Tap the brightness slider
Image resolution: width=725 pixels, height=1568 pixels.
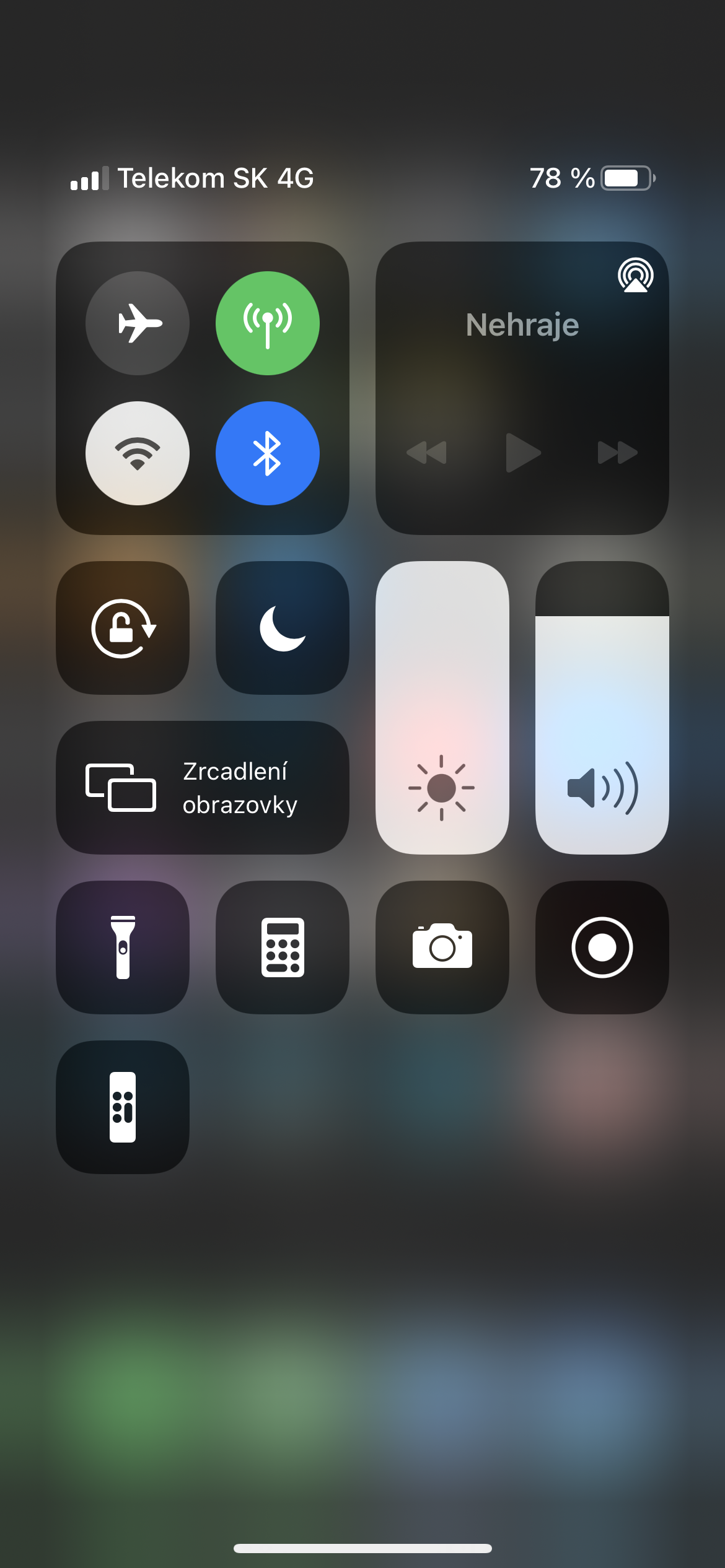point(442,707)
